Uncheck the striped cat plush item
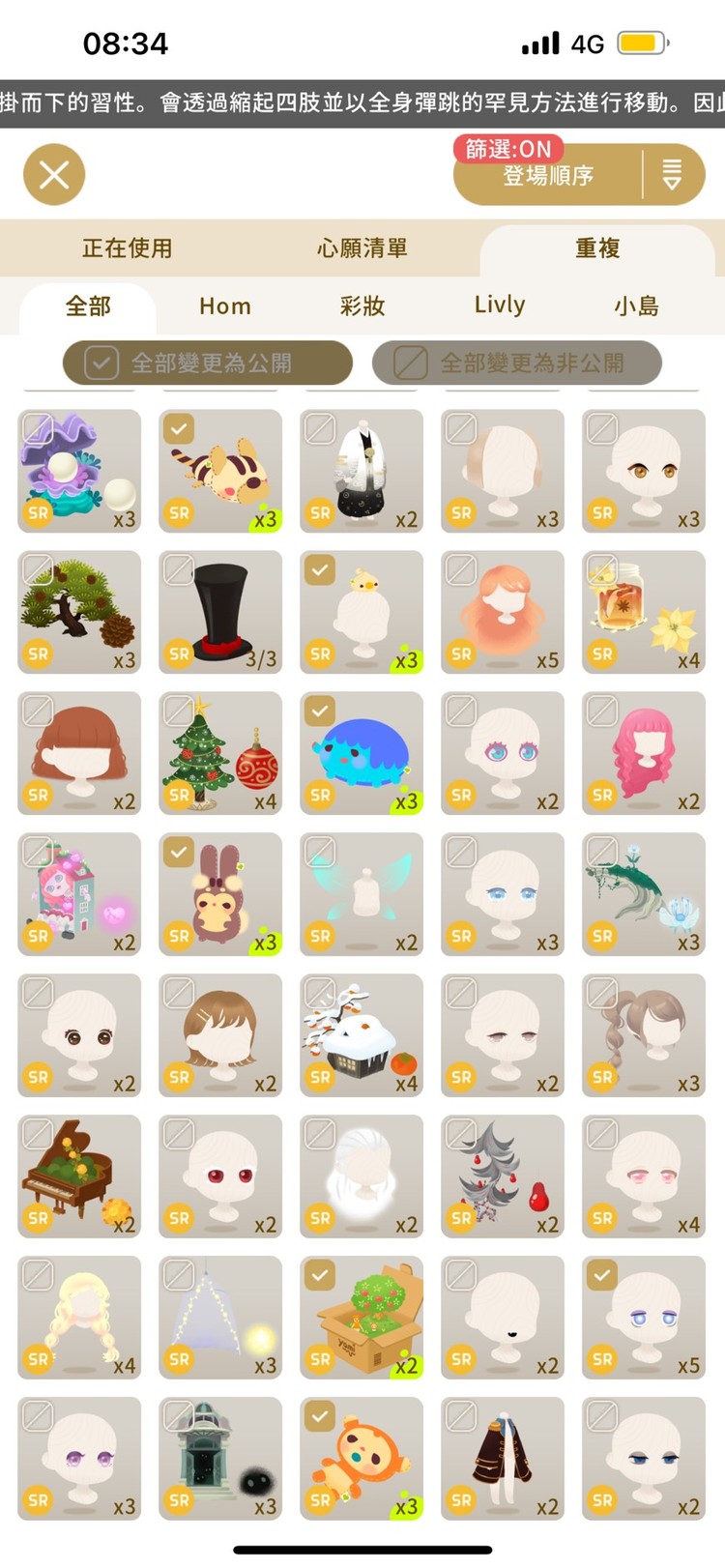 [179, 427]
